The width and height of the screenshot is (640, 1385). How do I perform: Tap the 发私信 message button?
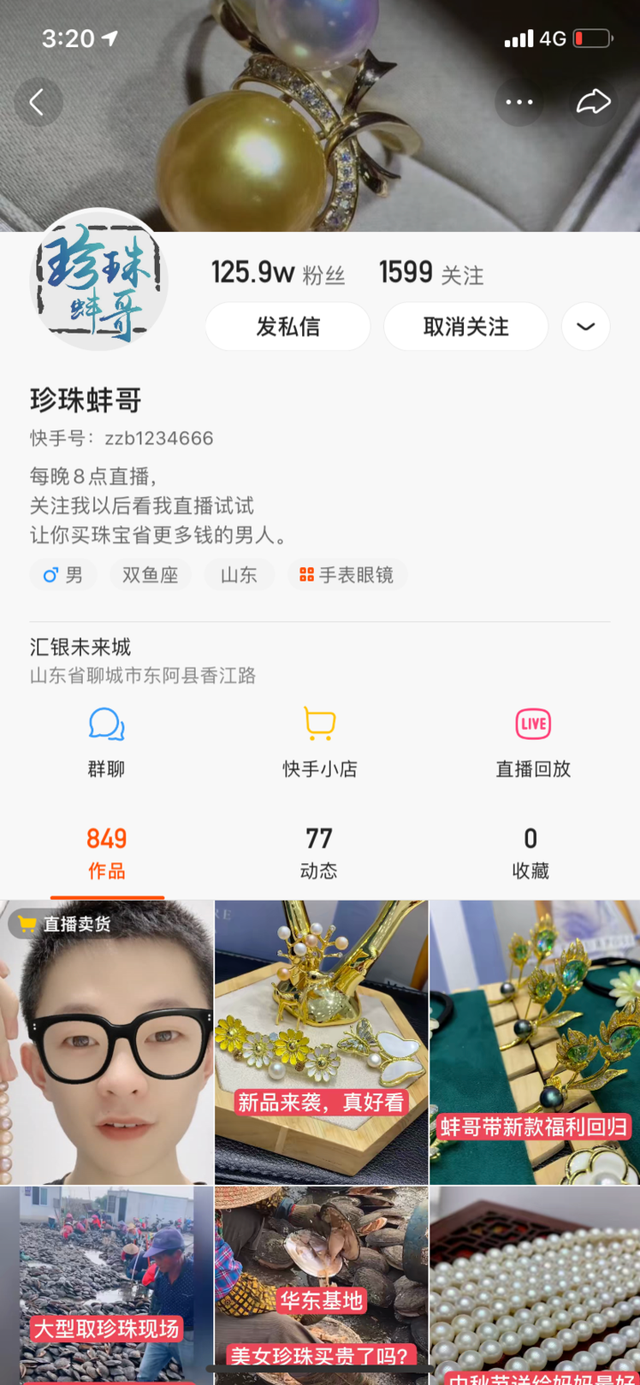point(288,327)
